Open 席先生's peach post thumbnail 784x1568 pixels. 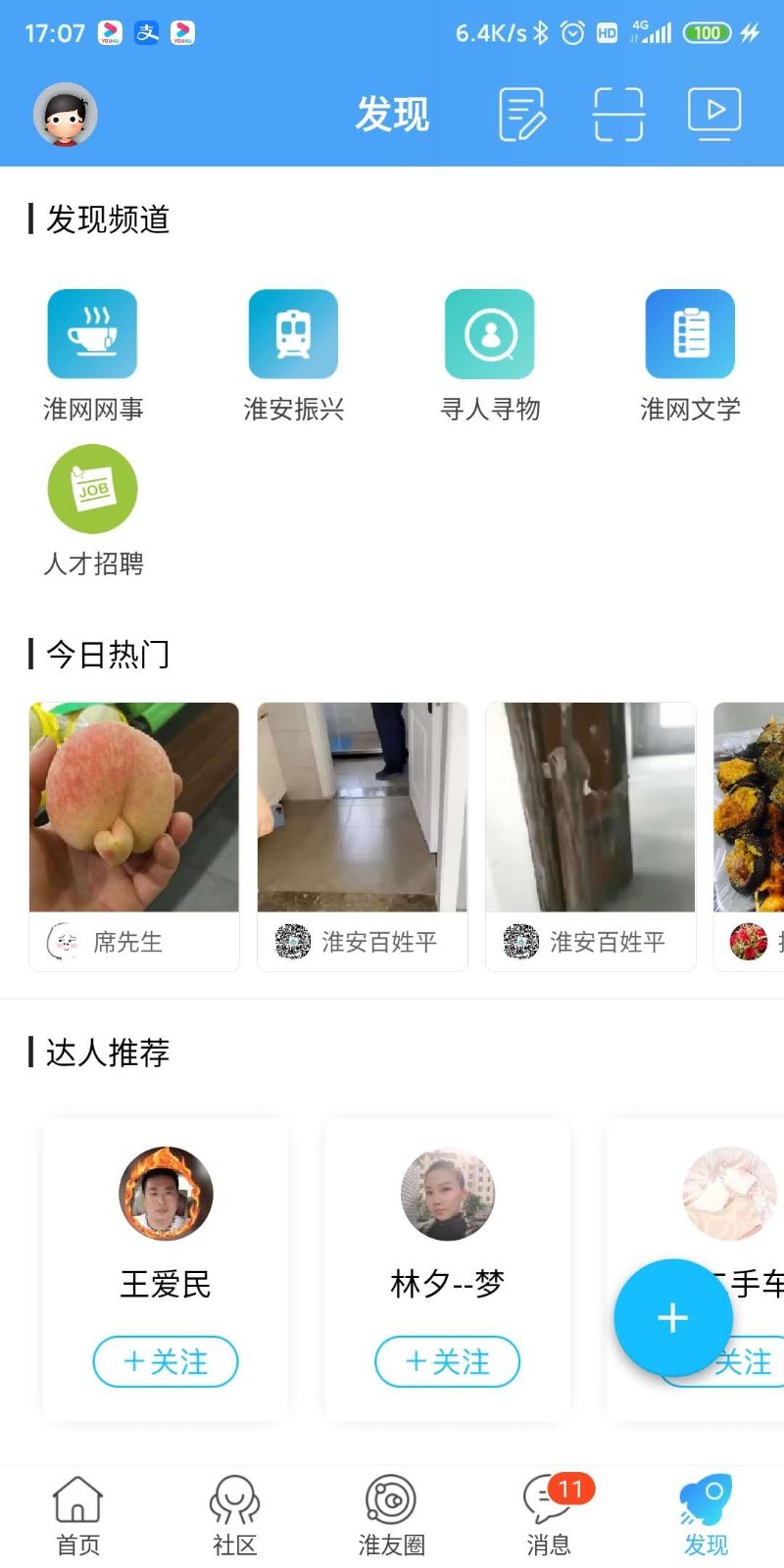click(x=134, y=807)
